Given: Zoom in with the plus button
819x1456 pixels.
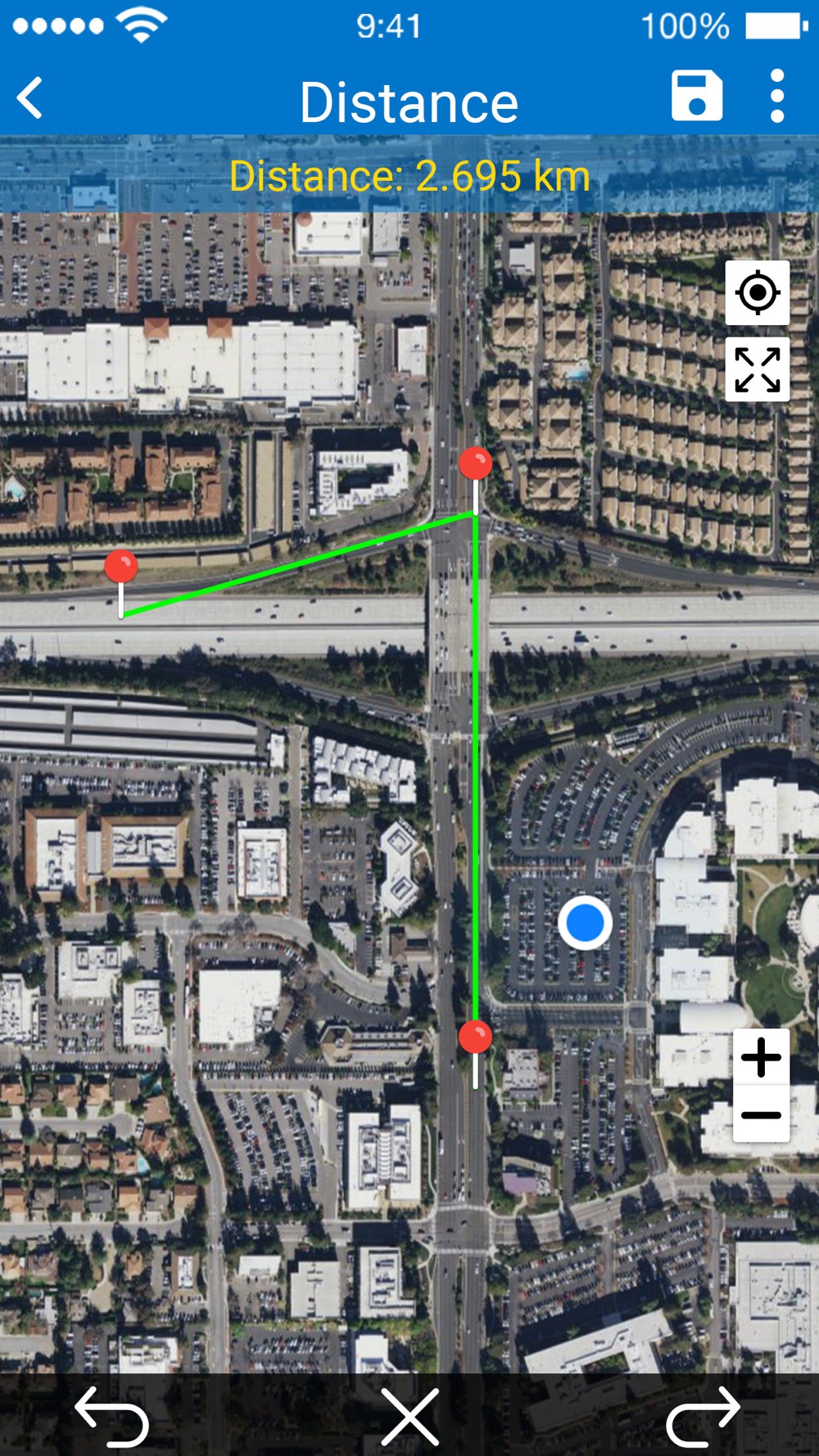Looking at the screenshot, I should click(762, 1057).
